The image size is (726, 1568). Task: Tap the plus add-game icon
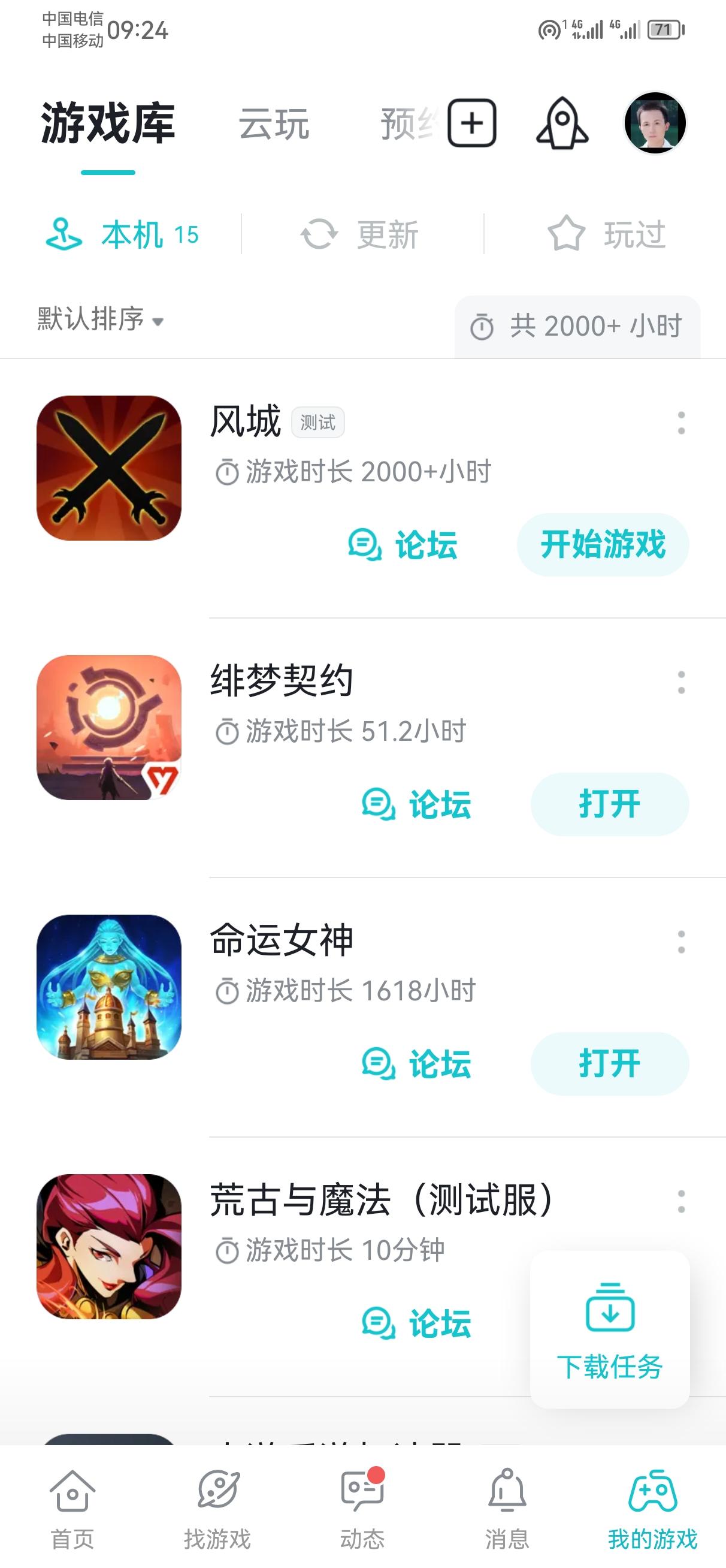[x=471, y=123]
